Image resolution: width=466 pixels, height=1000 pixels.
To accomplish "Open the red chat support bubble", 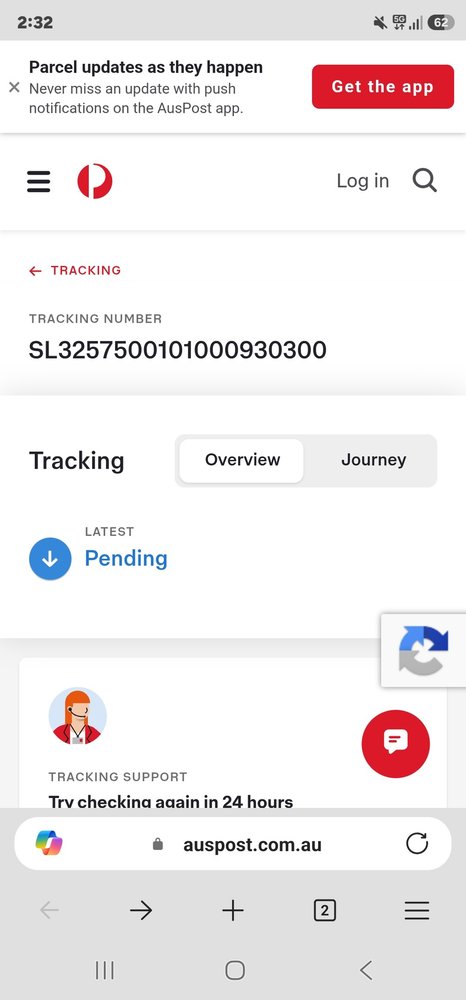I will (396, 744).
